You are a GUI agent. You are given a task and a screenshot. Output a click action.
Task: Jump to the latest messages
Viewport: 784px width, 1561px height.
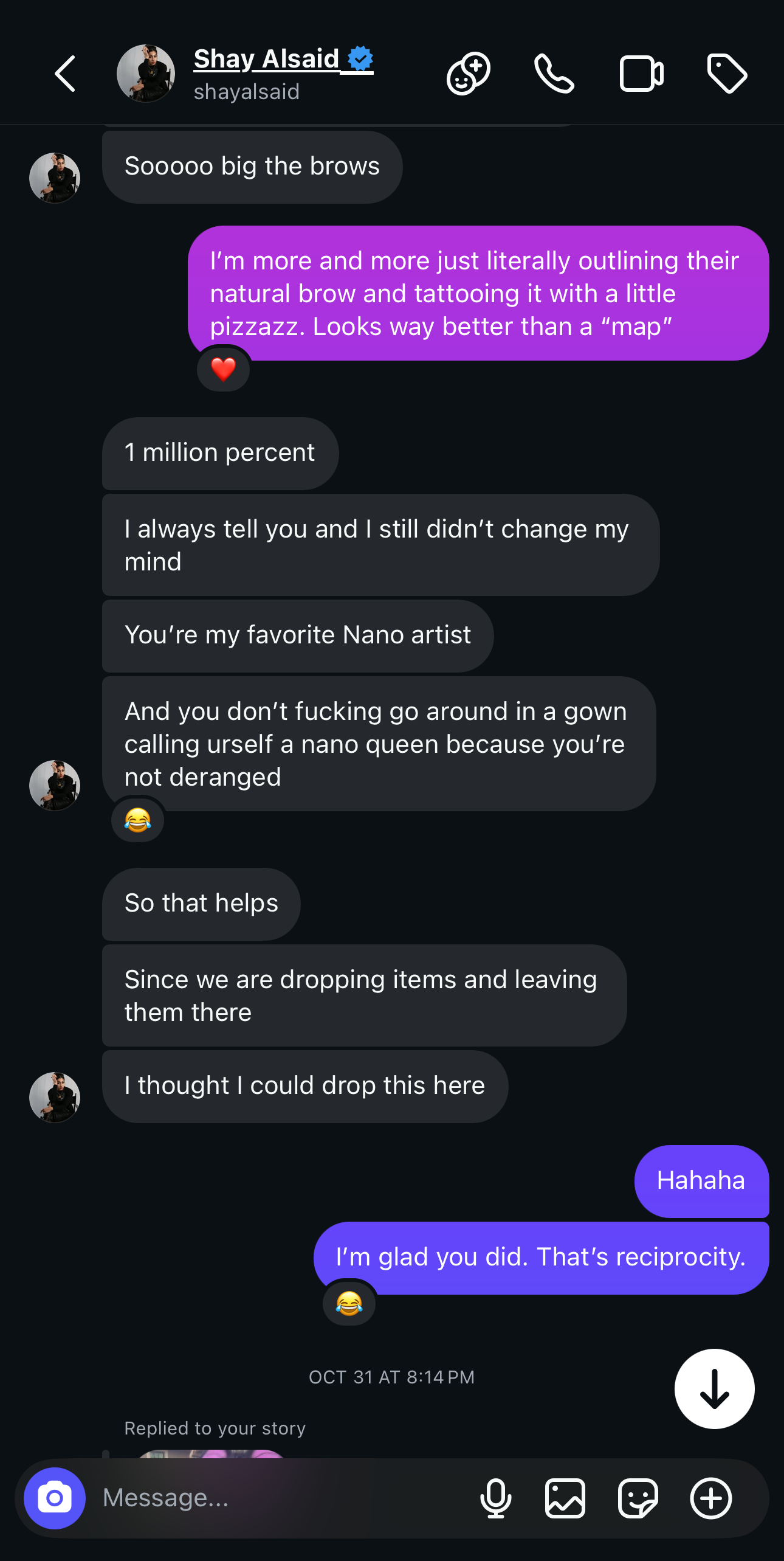coord(714,1389)
